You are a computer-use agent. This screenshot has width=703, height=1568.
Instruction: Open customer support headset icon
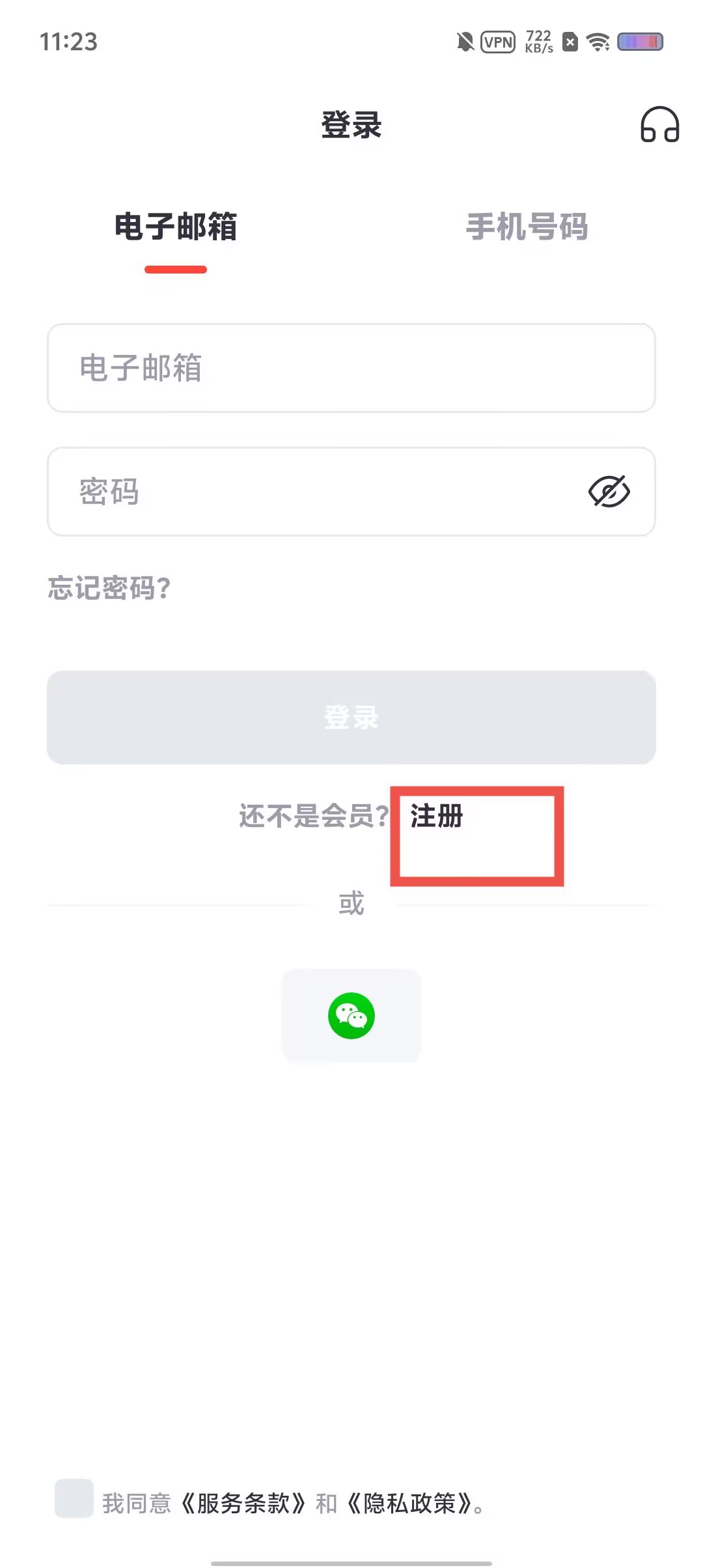[x=659, y=124]
